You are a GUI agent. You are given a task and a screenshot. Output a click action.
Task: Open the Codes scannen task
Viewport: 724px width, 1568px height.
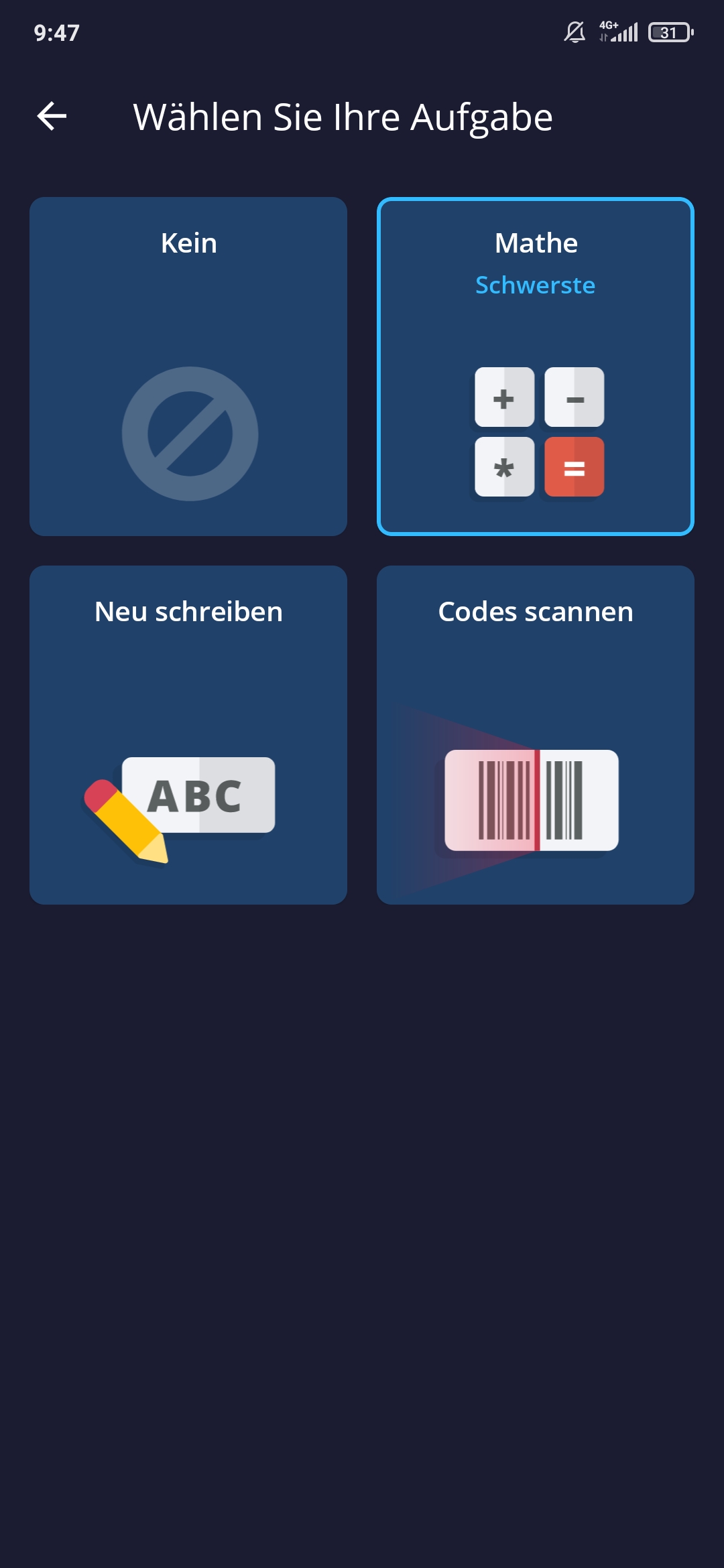click(535, 735)
